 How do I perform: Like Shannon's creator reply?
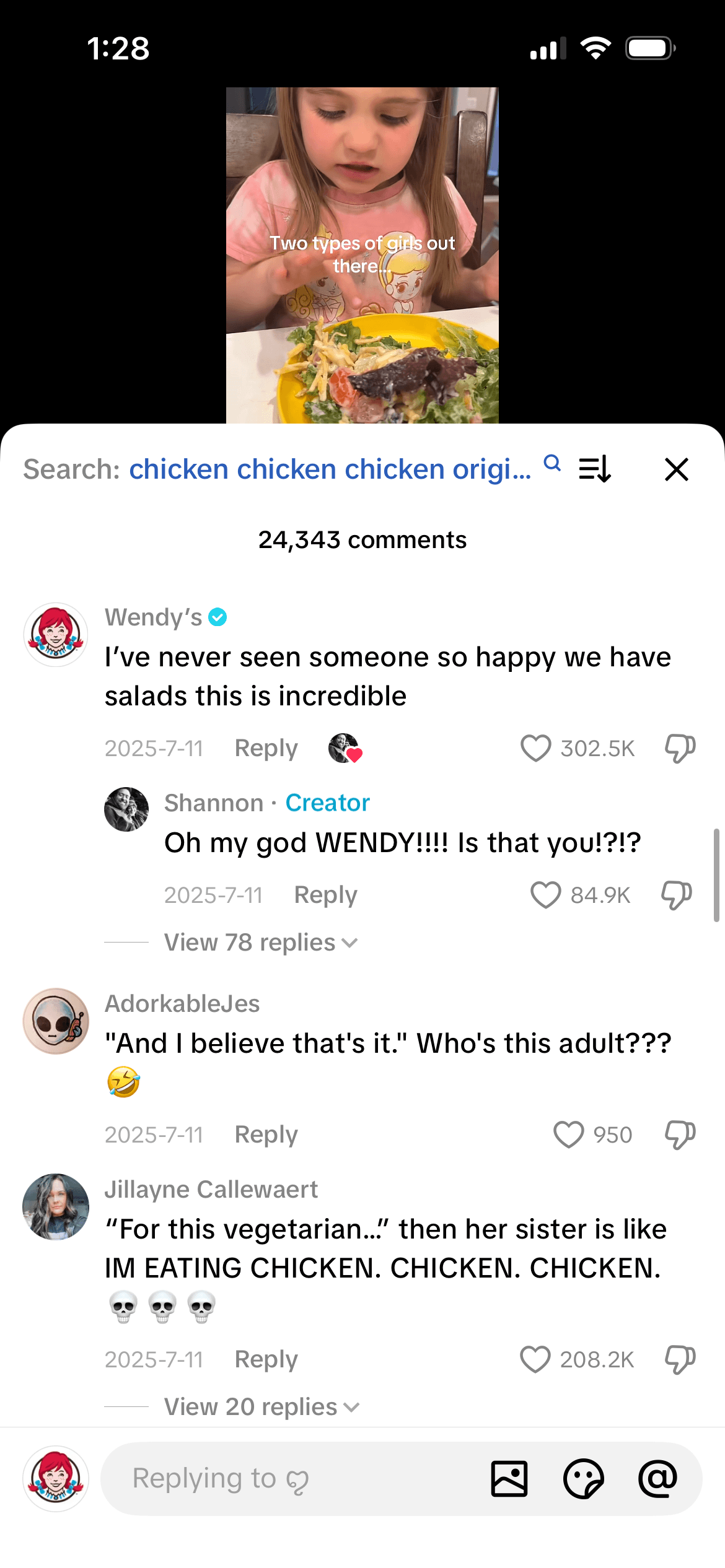click(546, 895)
